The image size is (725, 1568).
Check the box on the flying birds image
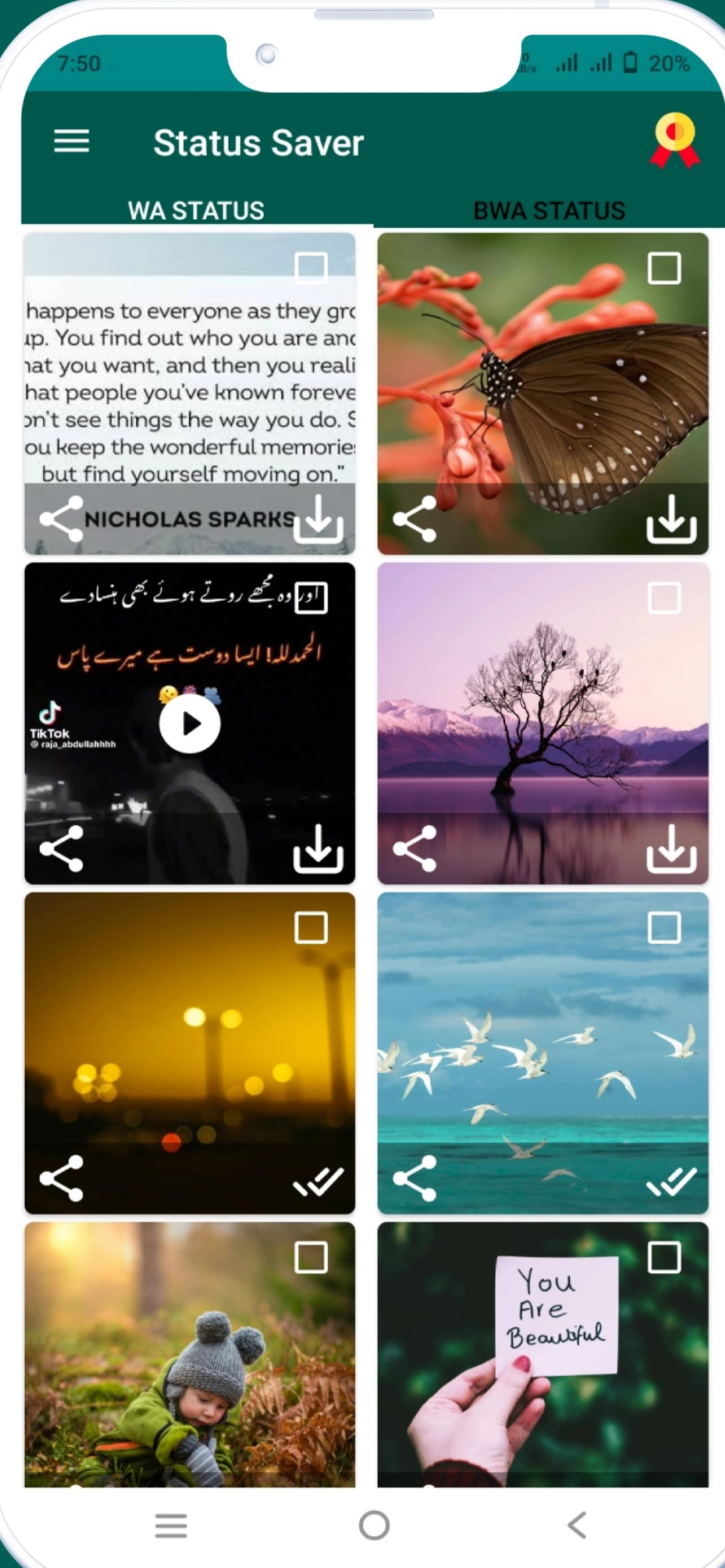(x=664, y=928)
